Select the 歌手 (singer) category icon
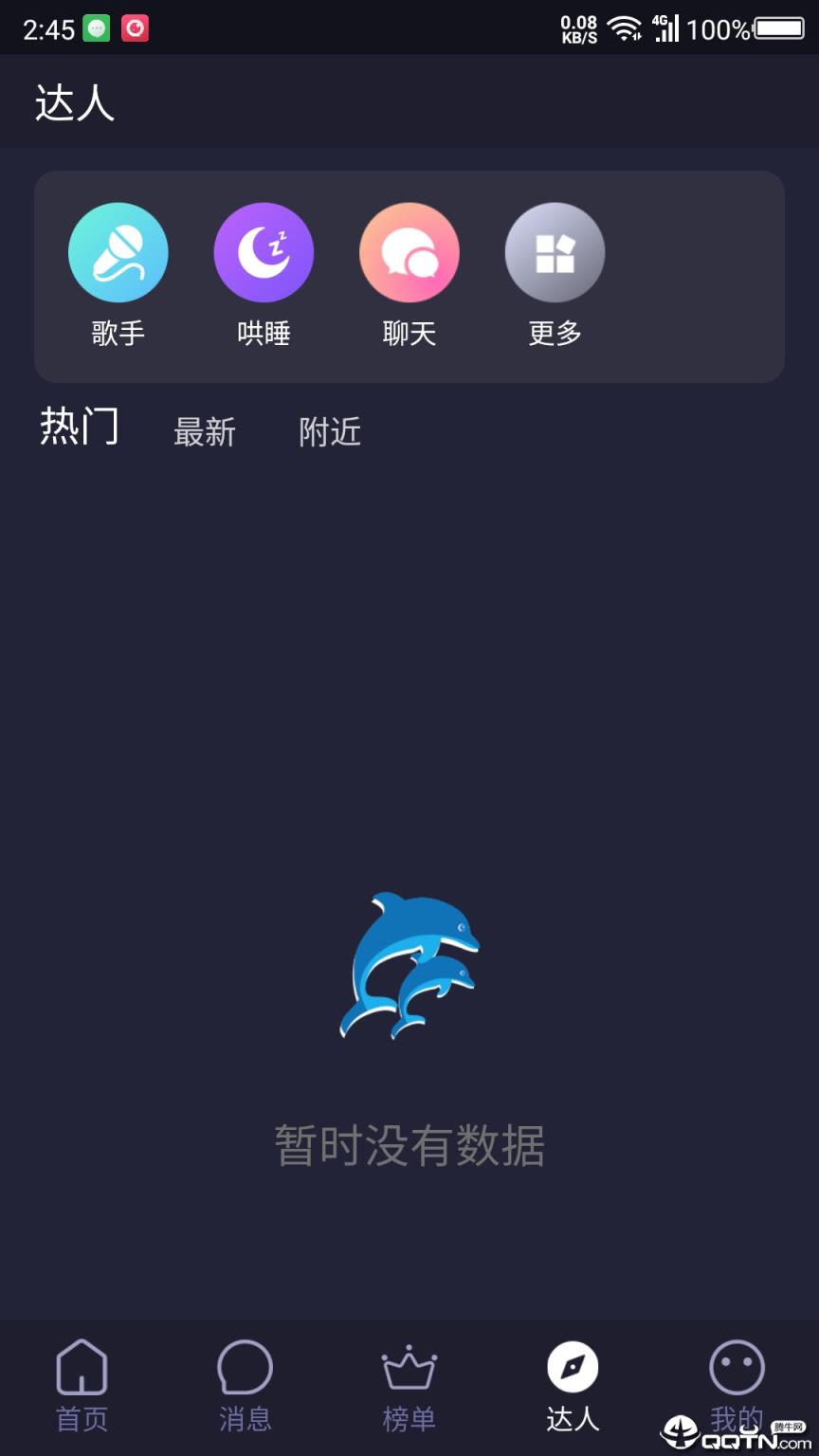819x1456 pixels. (117, 251)
